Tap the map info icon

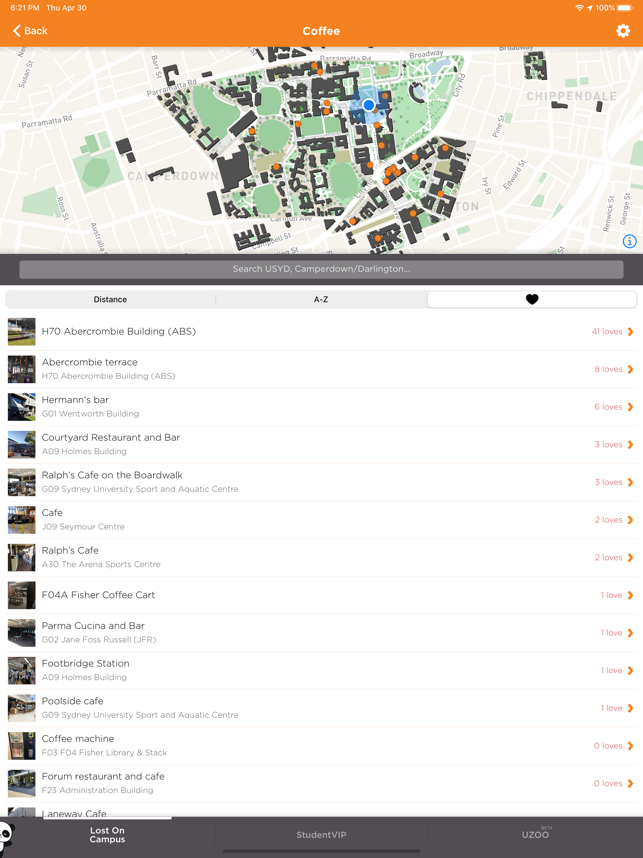pos(629,241)
